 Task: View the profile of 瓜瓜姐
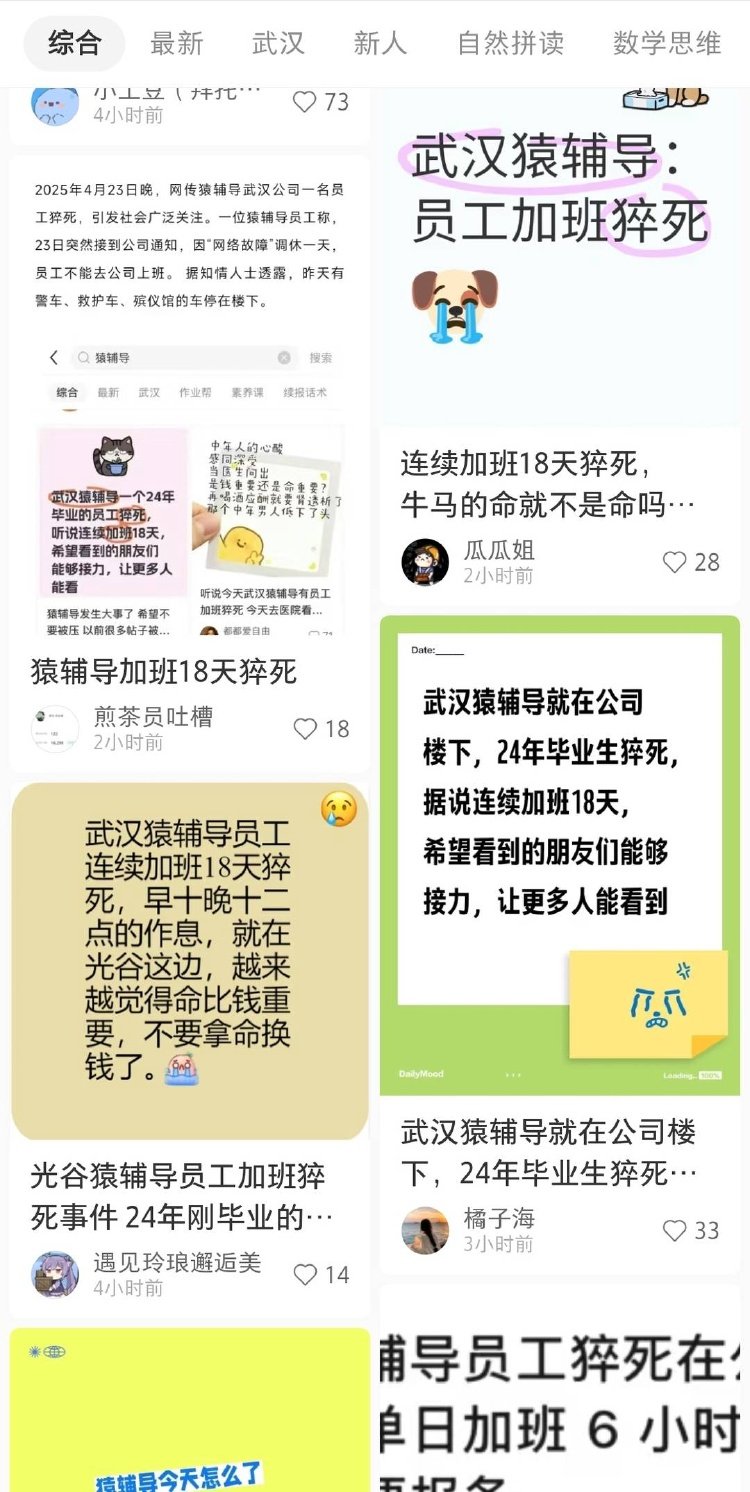coord(425,562)
